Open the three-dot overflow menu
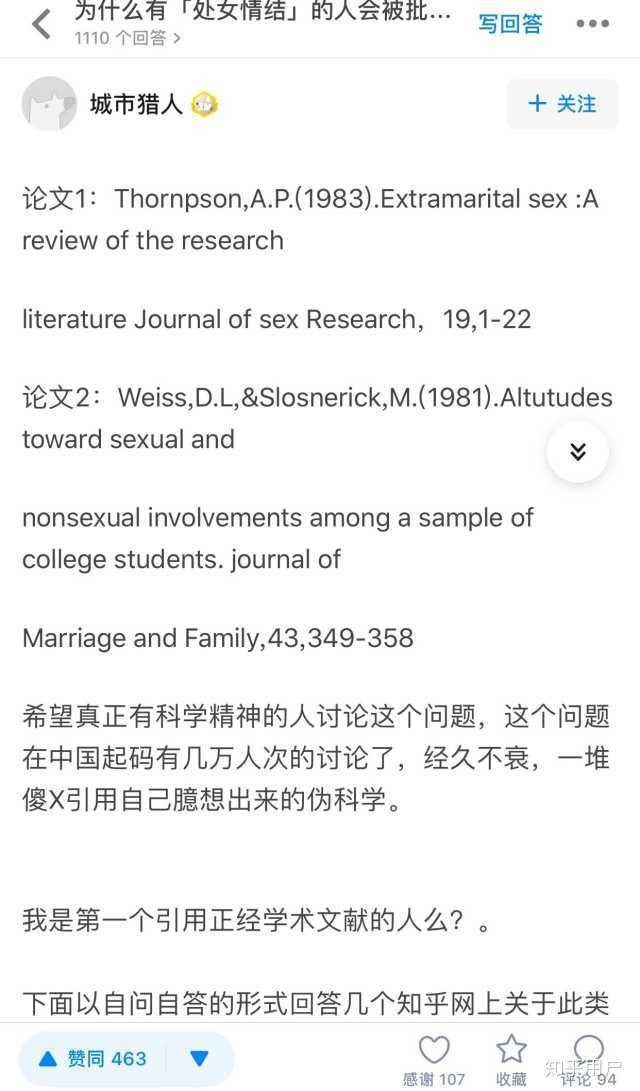The width and height of the screenshot is (640, 1091). click(x=593, y=24)
